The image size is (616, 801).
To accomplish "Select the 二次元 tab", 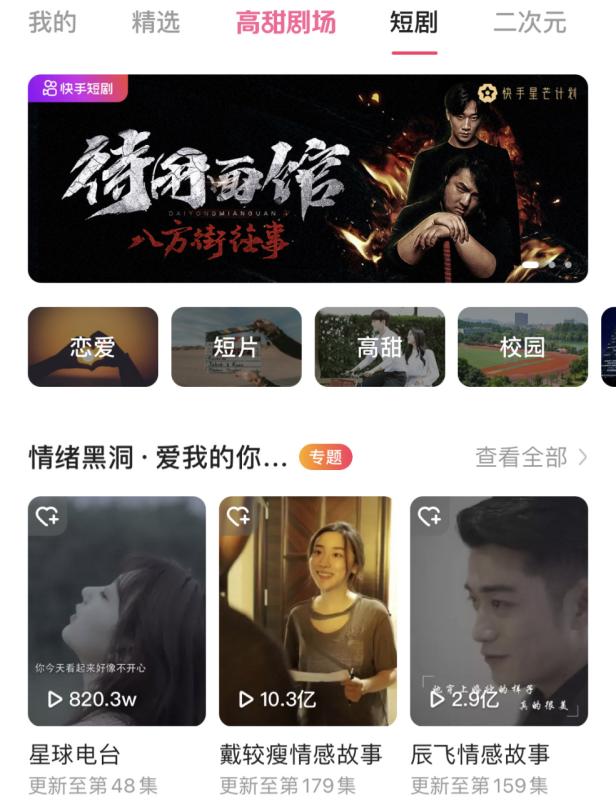I will pos(530,22).
